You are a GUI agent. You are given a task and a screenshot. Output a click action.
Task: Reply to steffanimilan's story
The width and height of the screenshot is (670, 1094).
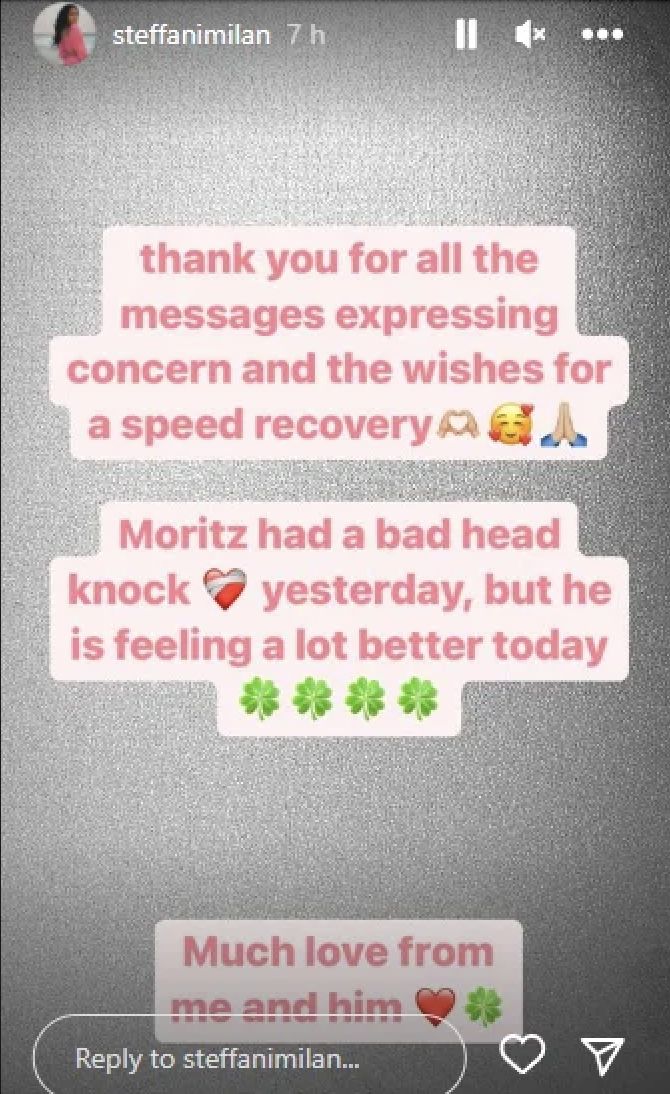coord(250,1058)
